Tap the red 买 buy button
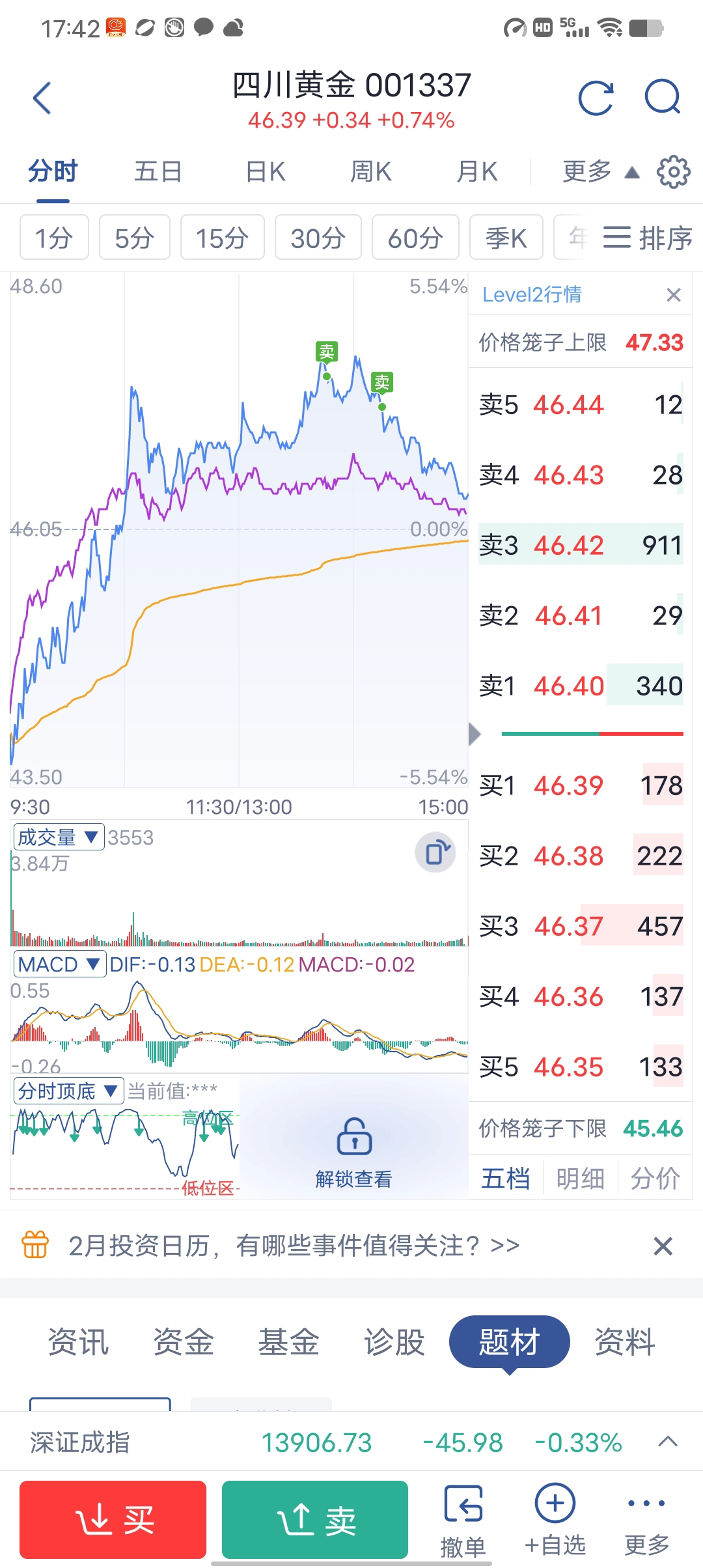This screenshot has height=1568, width=703. click(113, 1520)
